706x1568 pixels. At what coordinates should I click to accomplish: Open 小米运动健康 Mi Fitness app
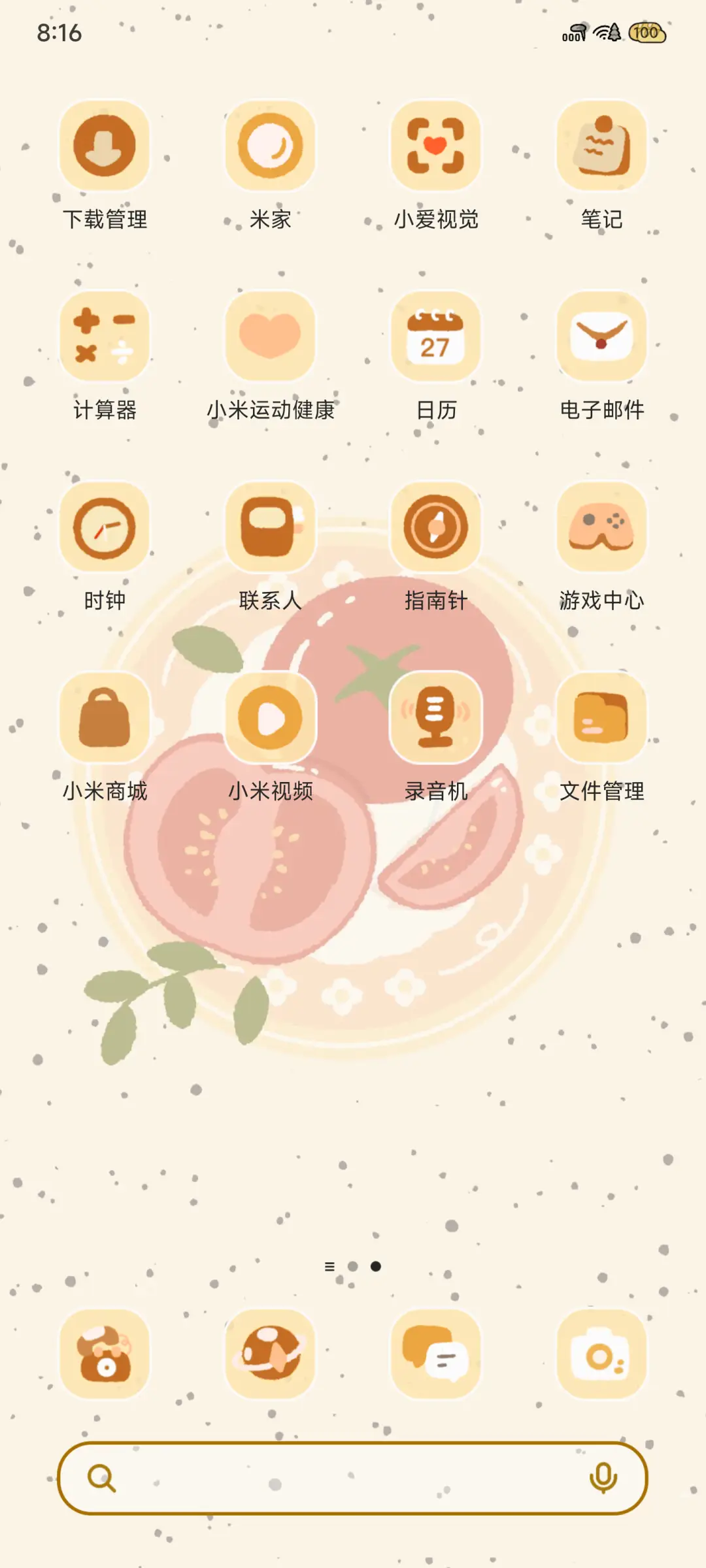271,337
